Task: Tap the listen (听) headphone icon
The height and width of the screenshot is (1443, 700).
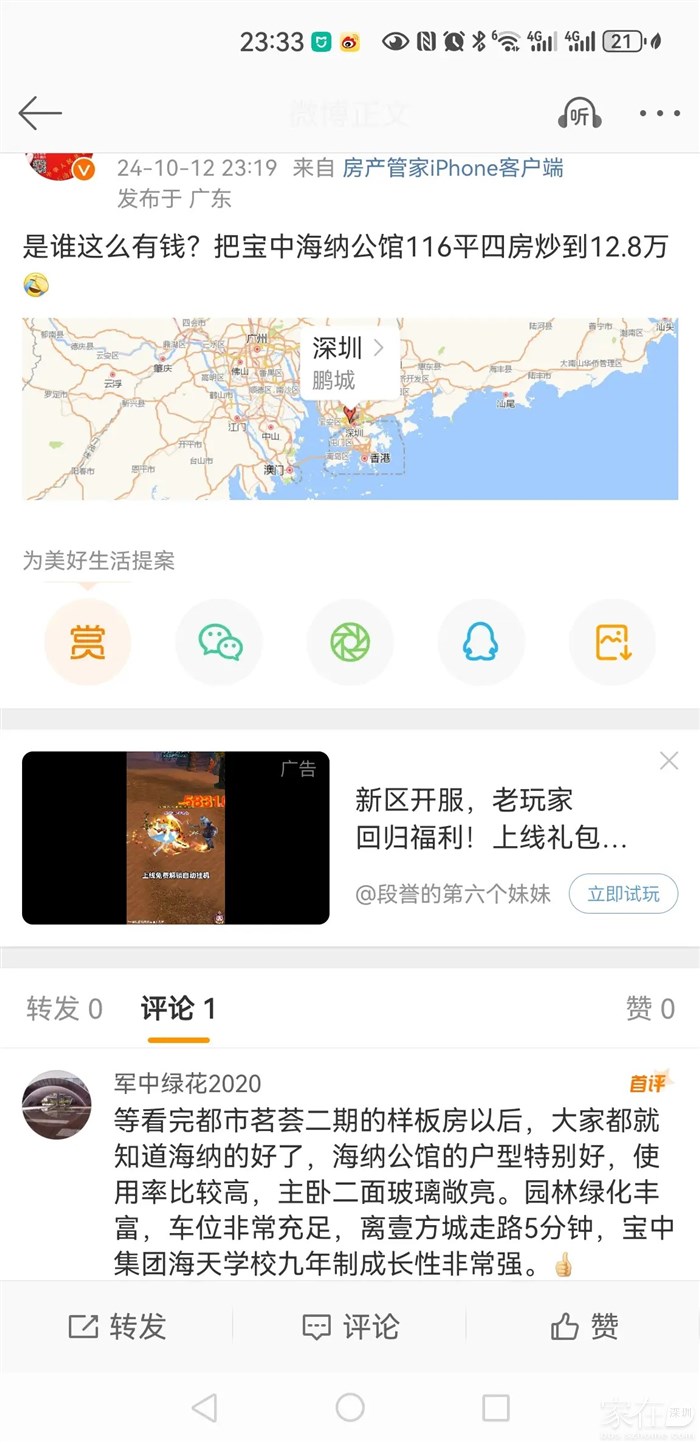Action: (579, 114)
